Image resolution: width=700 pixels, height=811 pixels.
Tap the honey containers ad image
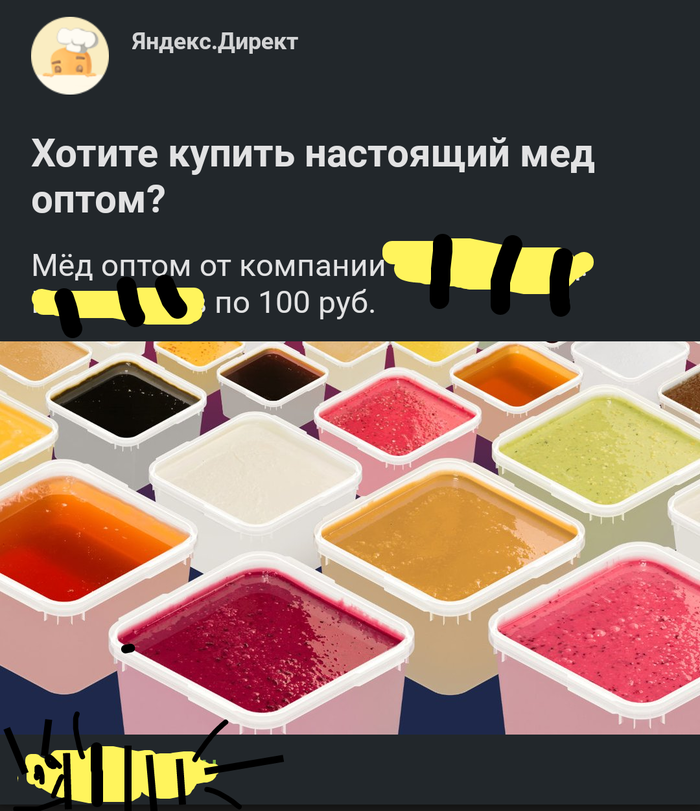pyautogui.click(x=350, y=536)
